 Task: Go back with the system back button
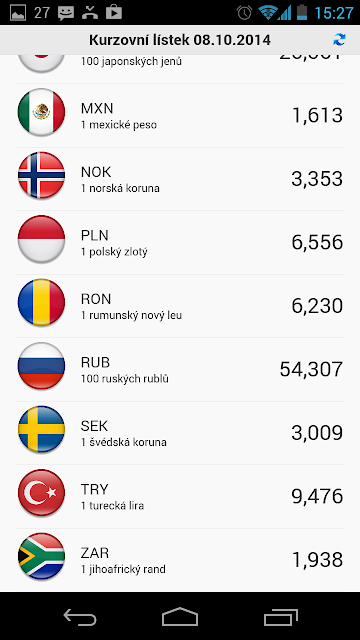click(80, 616)
